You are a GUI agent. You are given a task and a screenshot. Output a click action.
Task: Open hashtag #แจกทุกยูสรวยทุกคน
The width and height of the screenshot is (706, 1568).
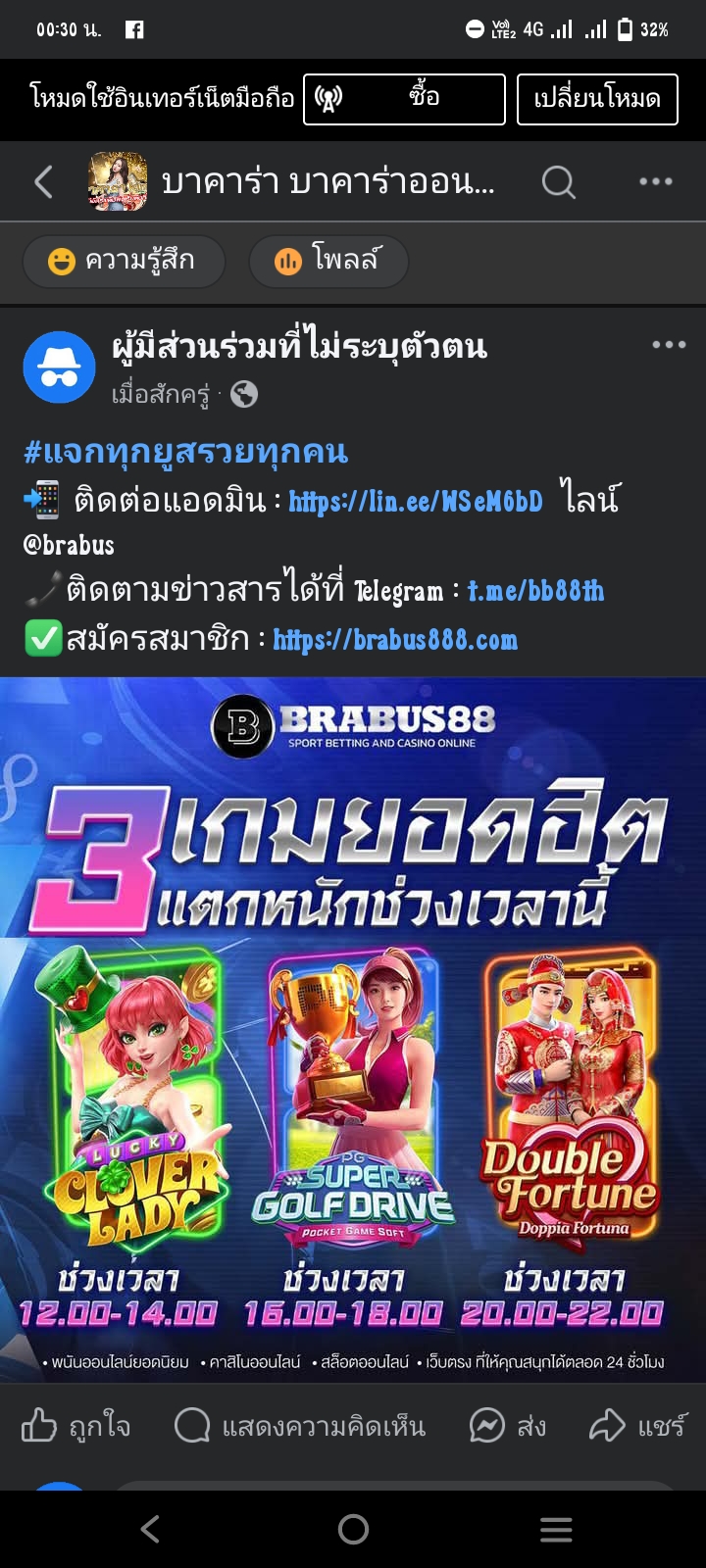tap(186, 452)
